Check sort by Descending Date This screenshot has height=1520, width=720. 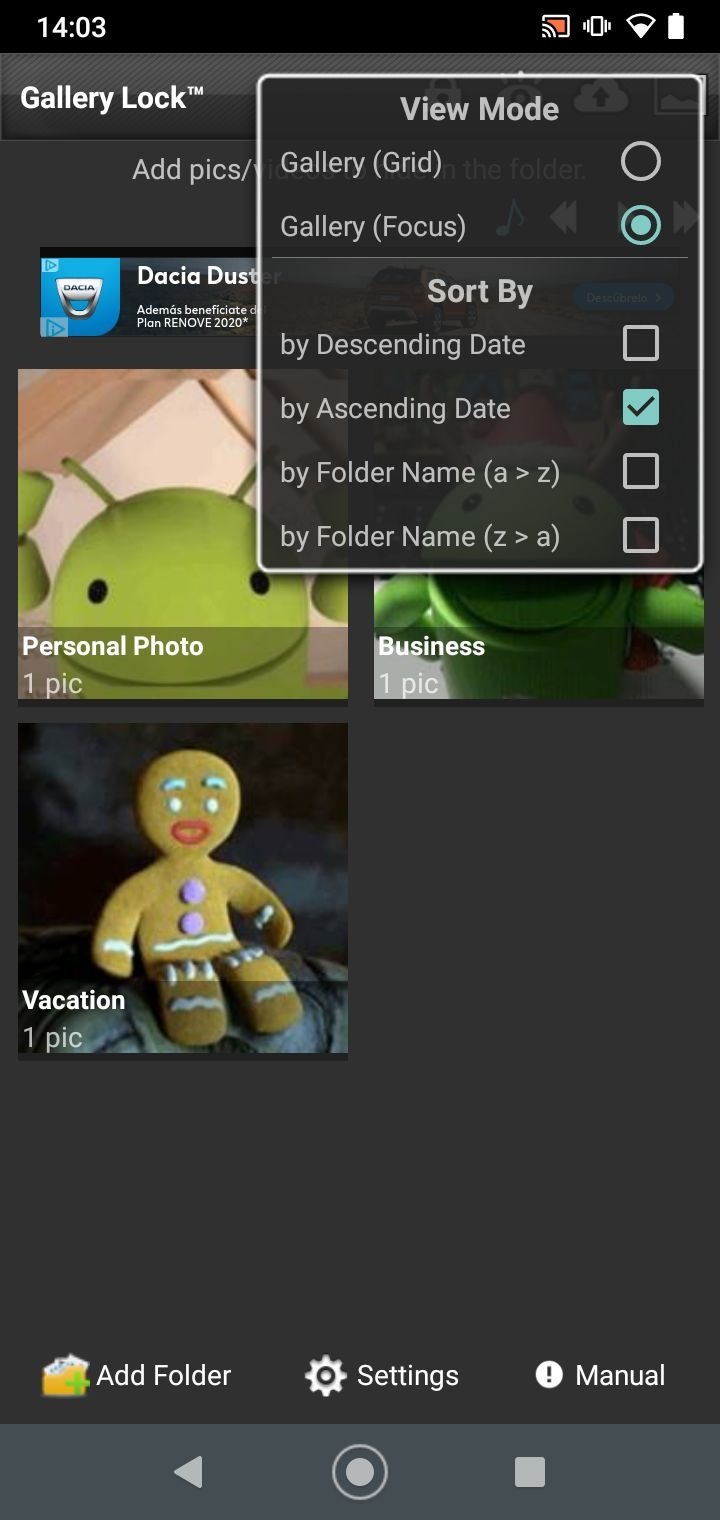click(x=640, y=344)
